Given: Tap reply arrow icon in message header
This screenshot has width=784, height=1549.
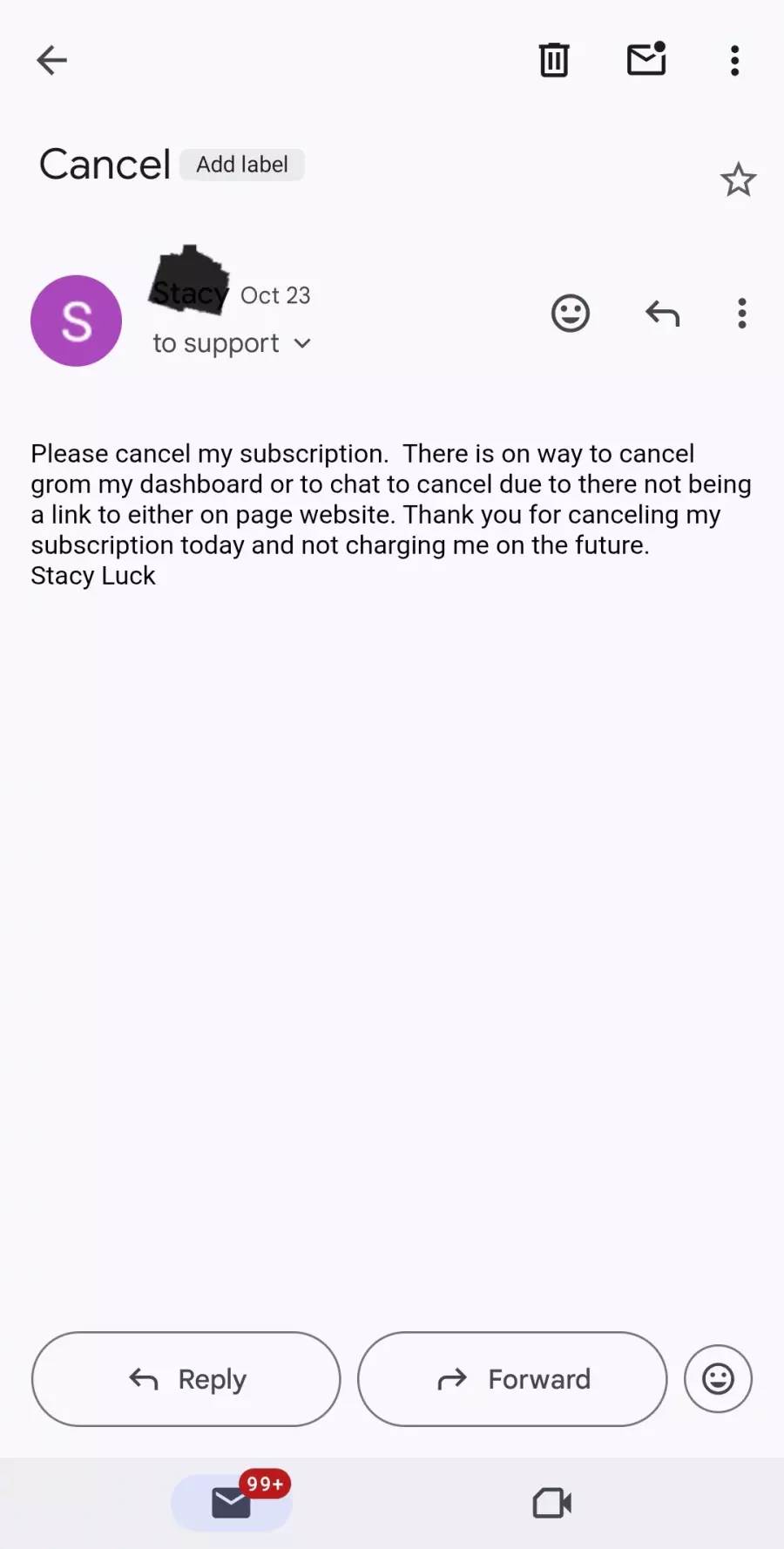Looking at the screenshot, I should pos(662,314).
